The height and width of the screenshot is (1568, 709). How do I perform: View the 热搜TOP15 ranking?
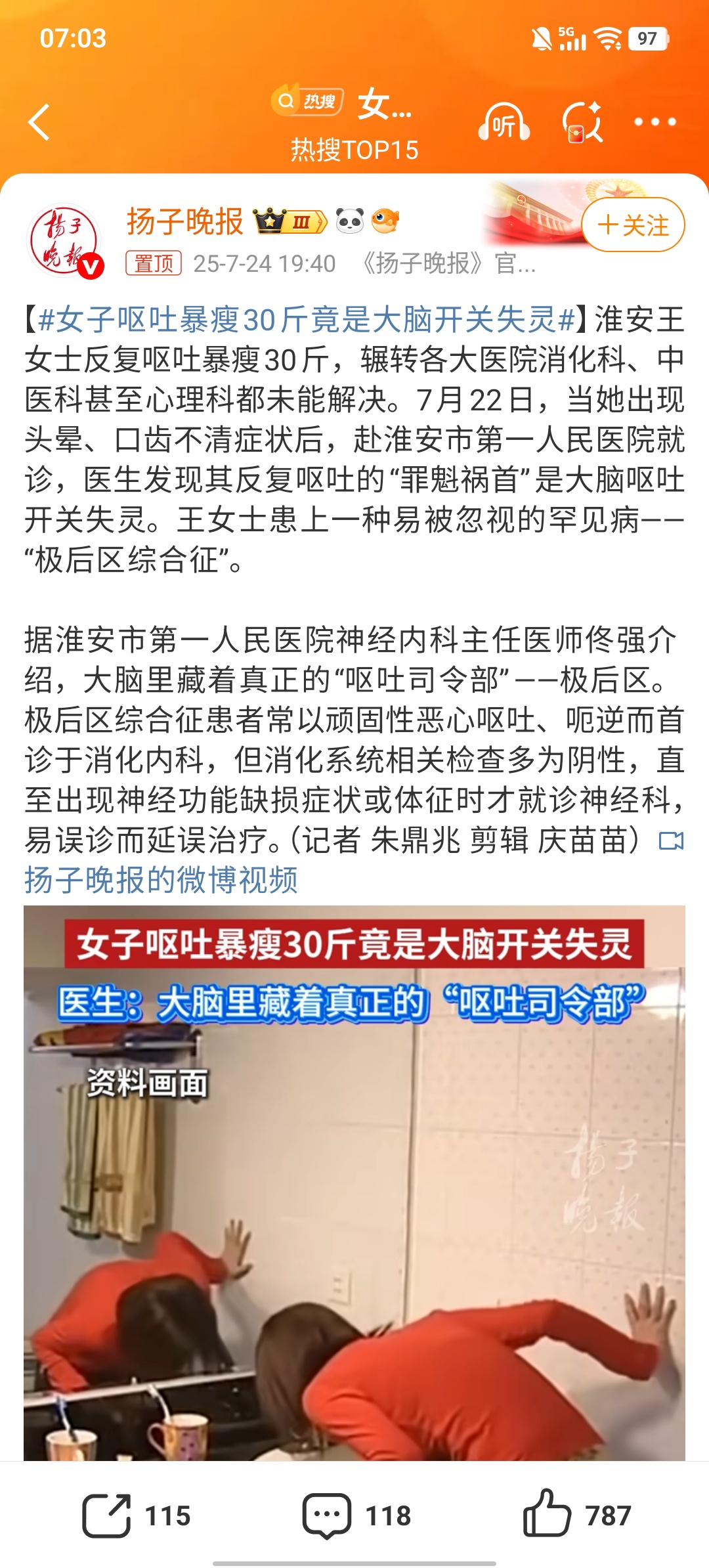pyautogui.click(x=354, y=150)
